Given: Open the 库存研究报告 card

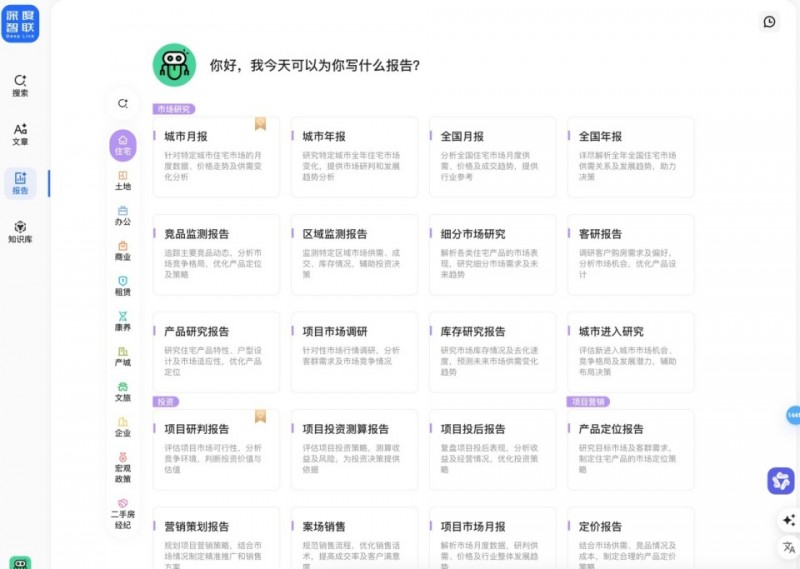Looking at the screenshot, I should coord(491,351).
